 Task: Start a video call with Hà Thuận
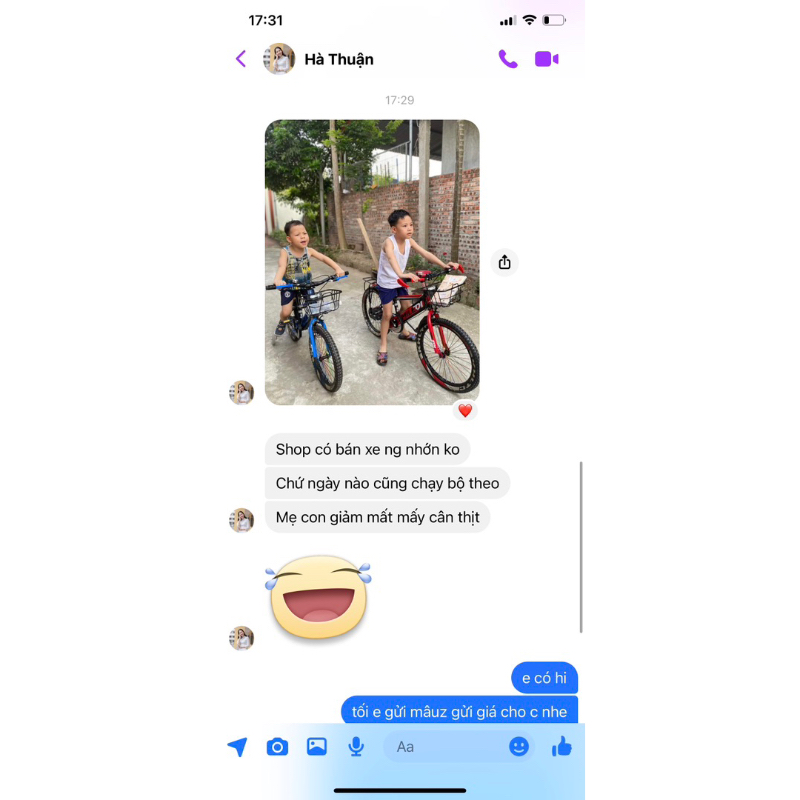coord(546,59)
